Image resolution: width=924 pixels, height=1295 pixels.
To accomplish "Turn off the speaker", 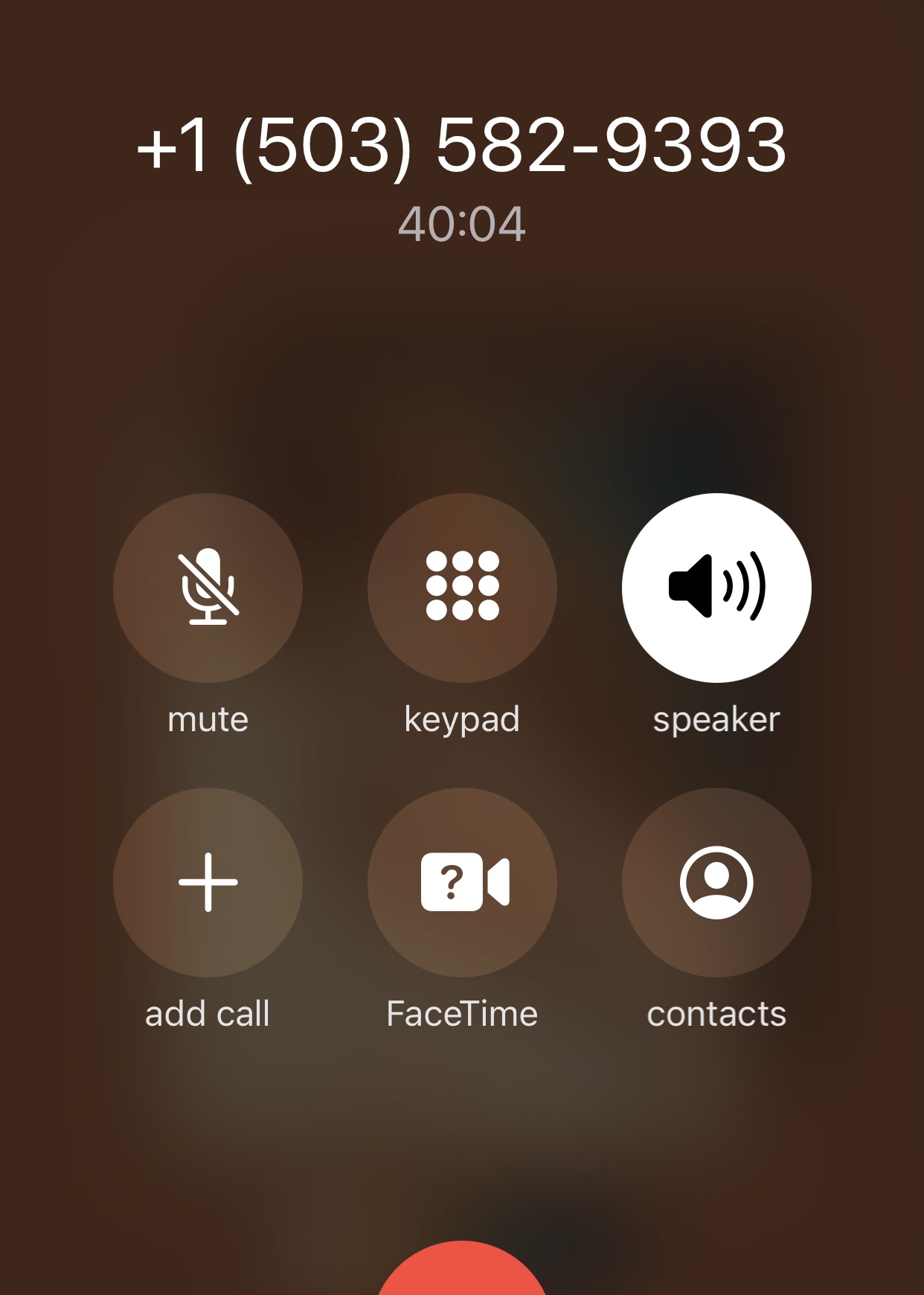I will (x=716, y=588).
